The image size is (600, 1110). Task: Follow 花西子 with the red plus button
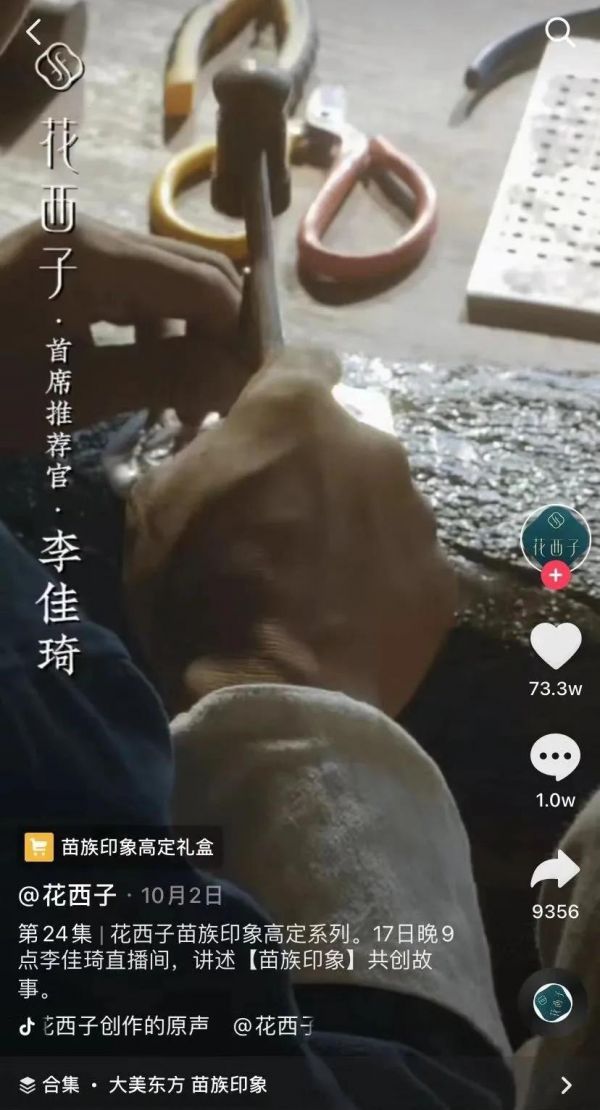(555, 576)
